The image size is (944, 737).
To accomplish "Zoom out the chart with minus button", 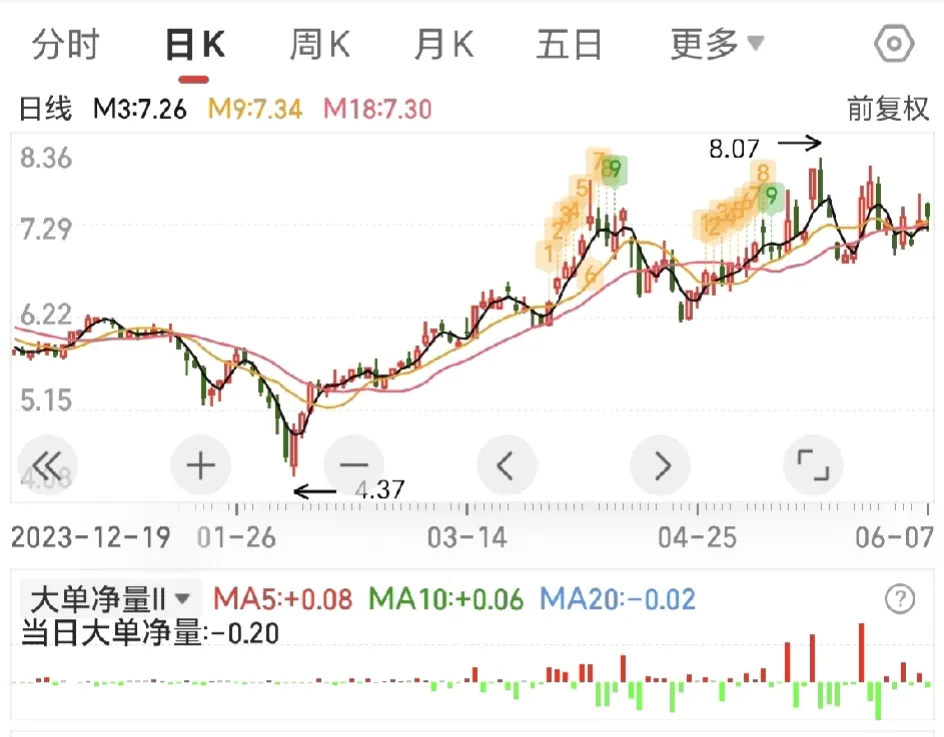I will pyautogui.click(x=354, y=465).
